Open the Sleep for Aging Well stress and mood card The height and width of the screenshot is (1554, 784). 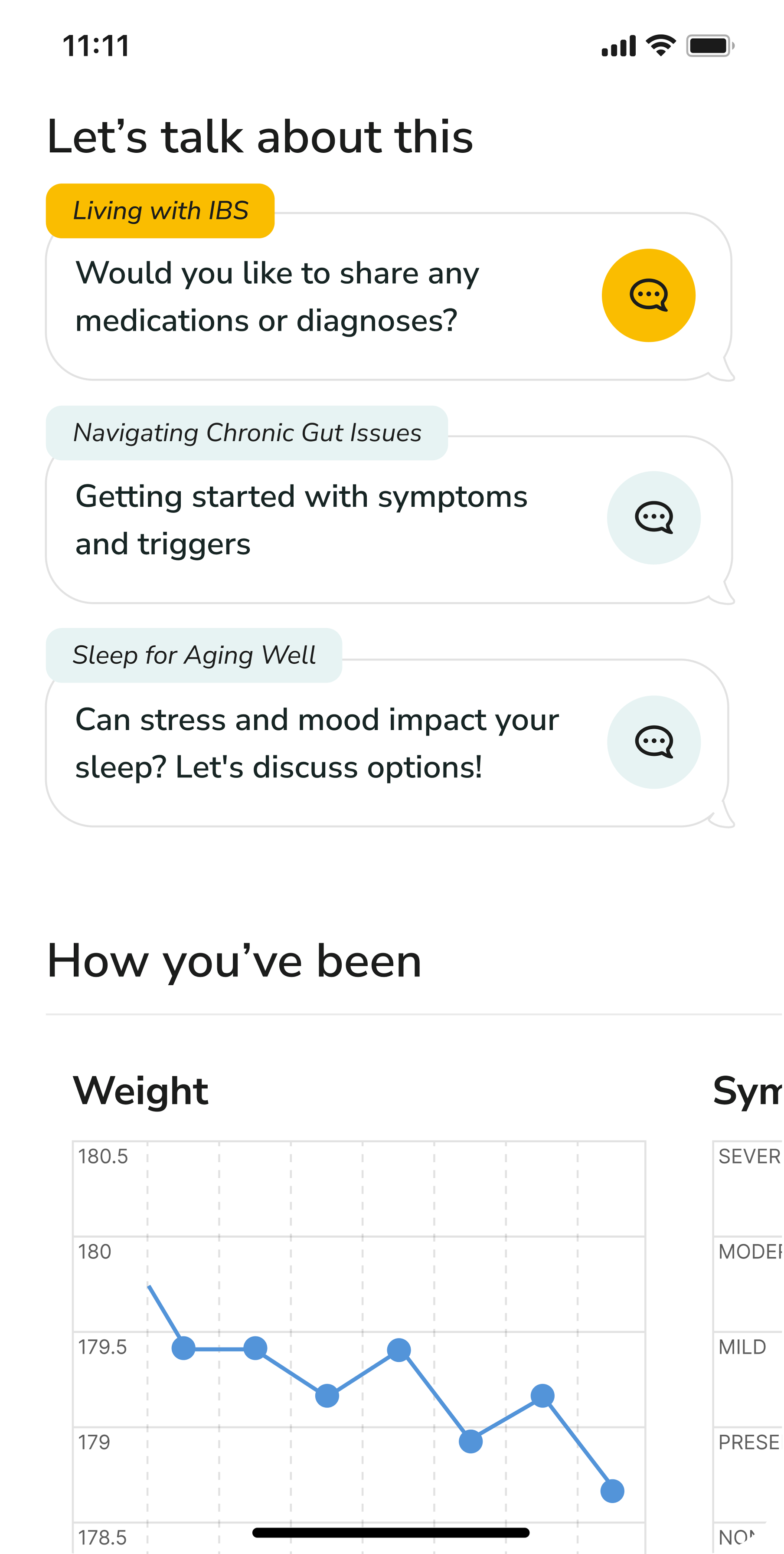coord(389,743)
